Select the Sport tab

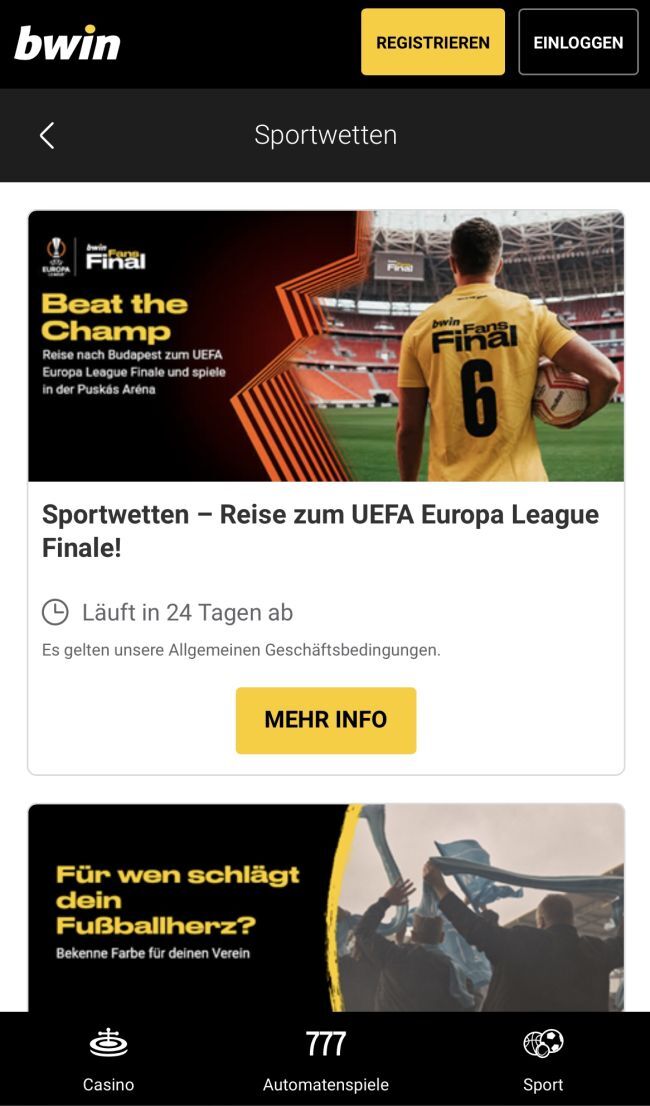pos(543,1059)
